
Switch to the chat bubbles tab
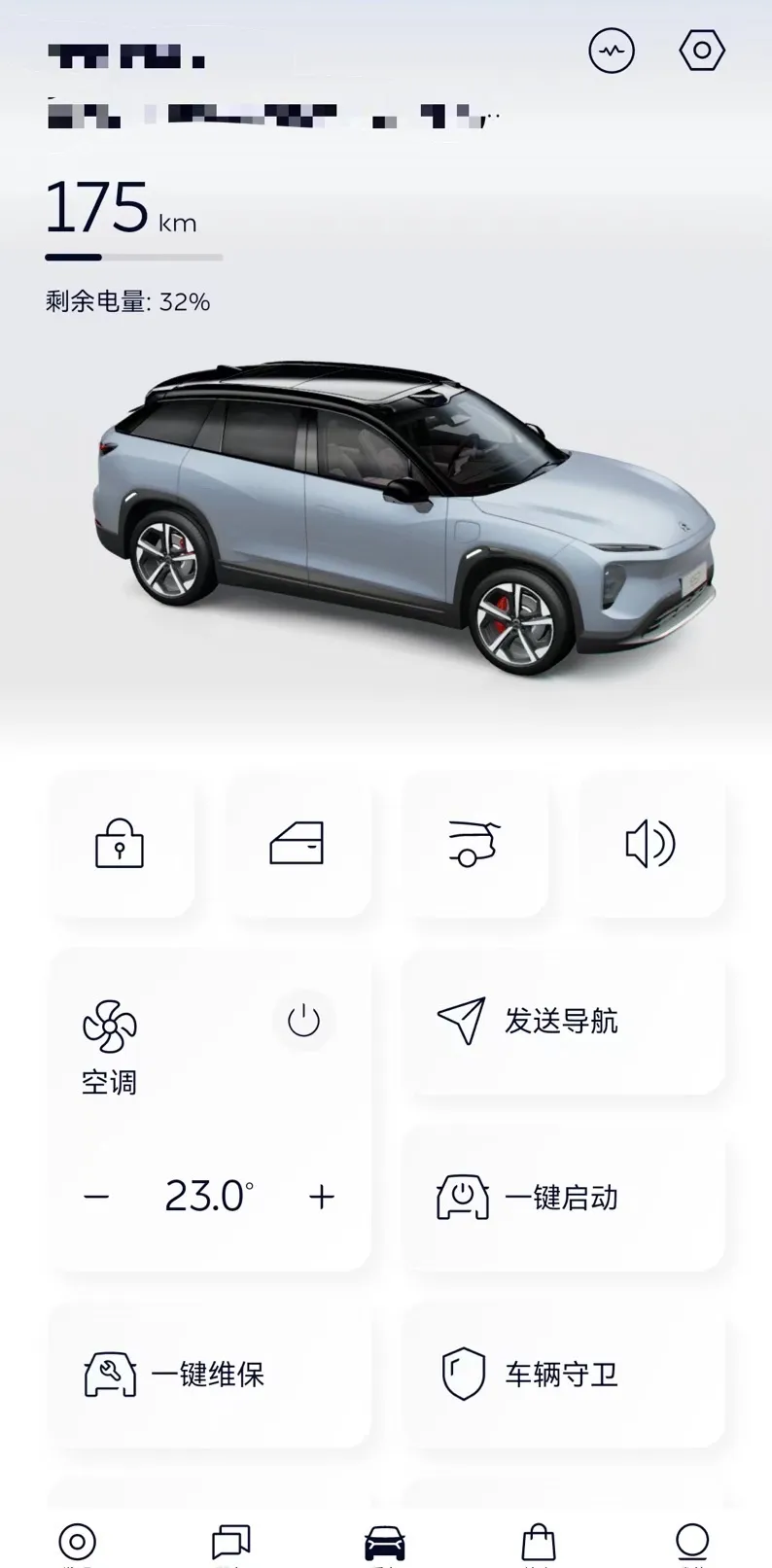[x=231, y=1543]
